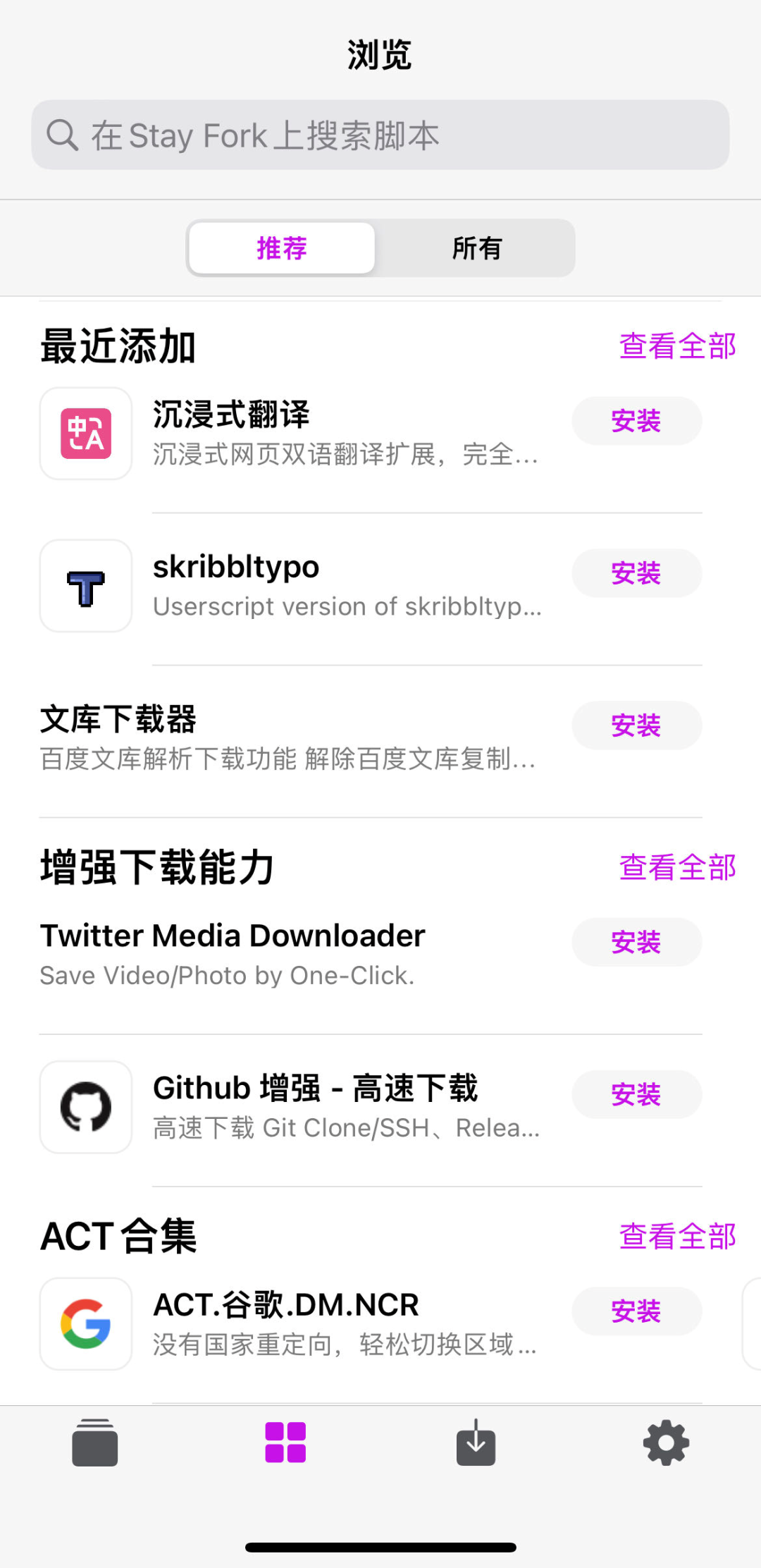Open the Twitter Media Downloader row

(282, 954)
